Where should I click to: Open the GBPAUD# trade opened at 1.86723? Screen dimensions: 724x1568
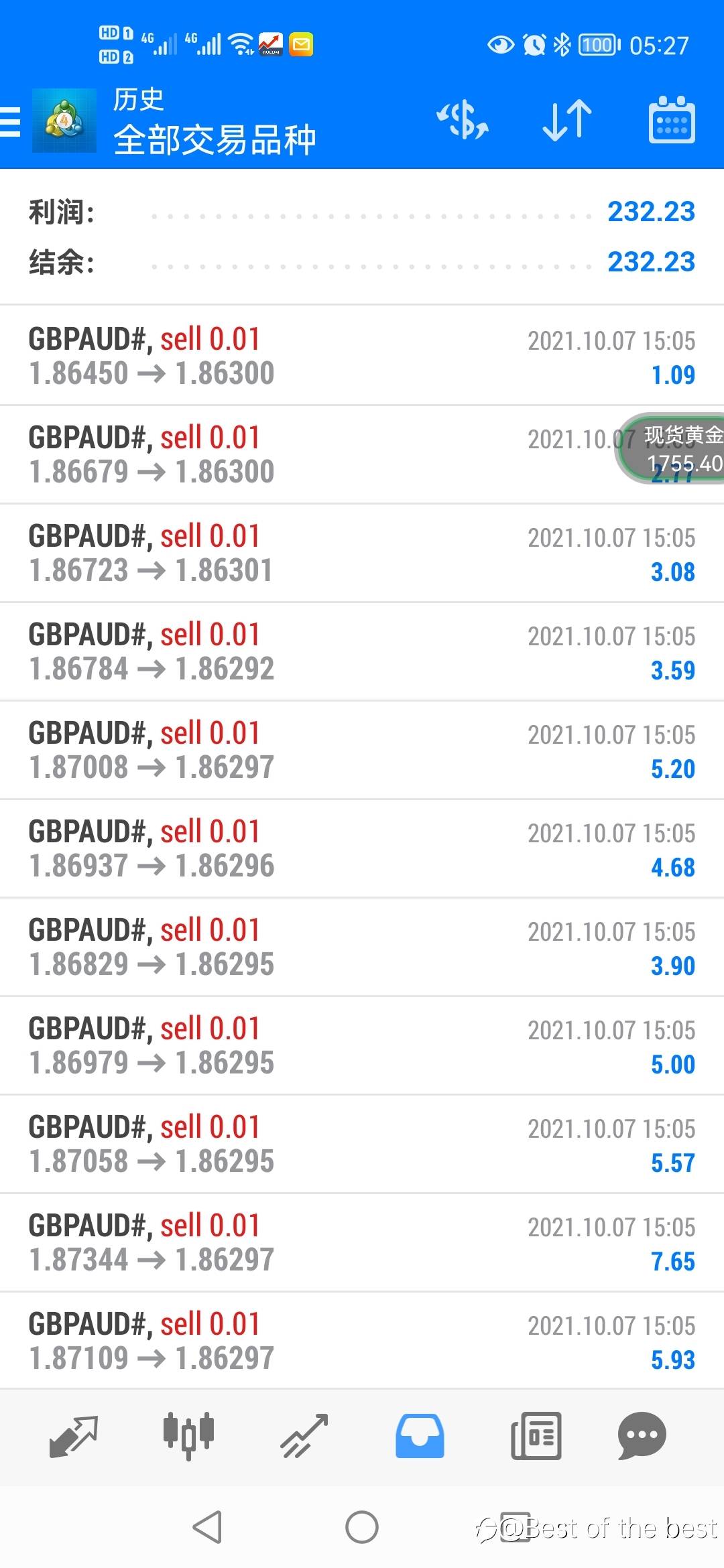(362, 553)
